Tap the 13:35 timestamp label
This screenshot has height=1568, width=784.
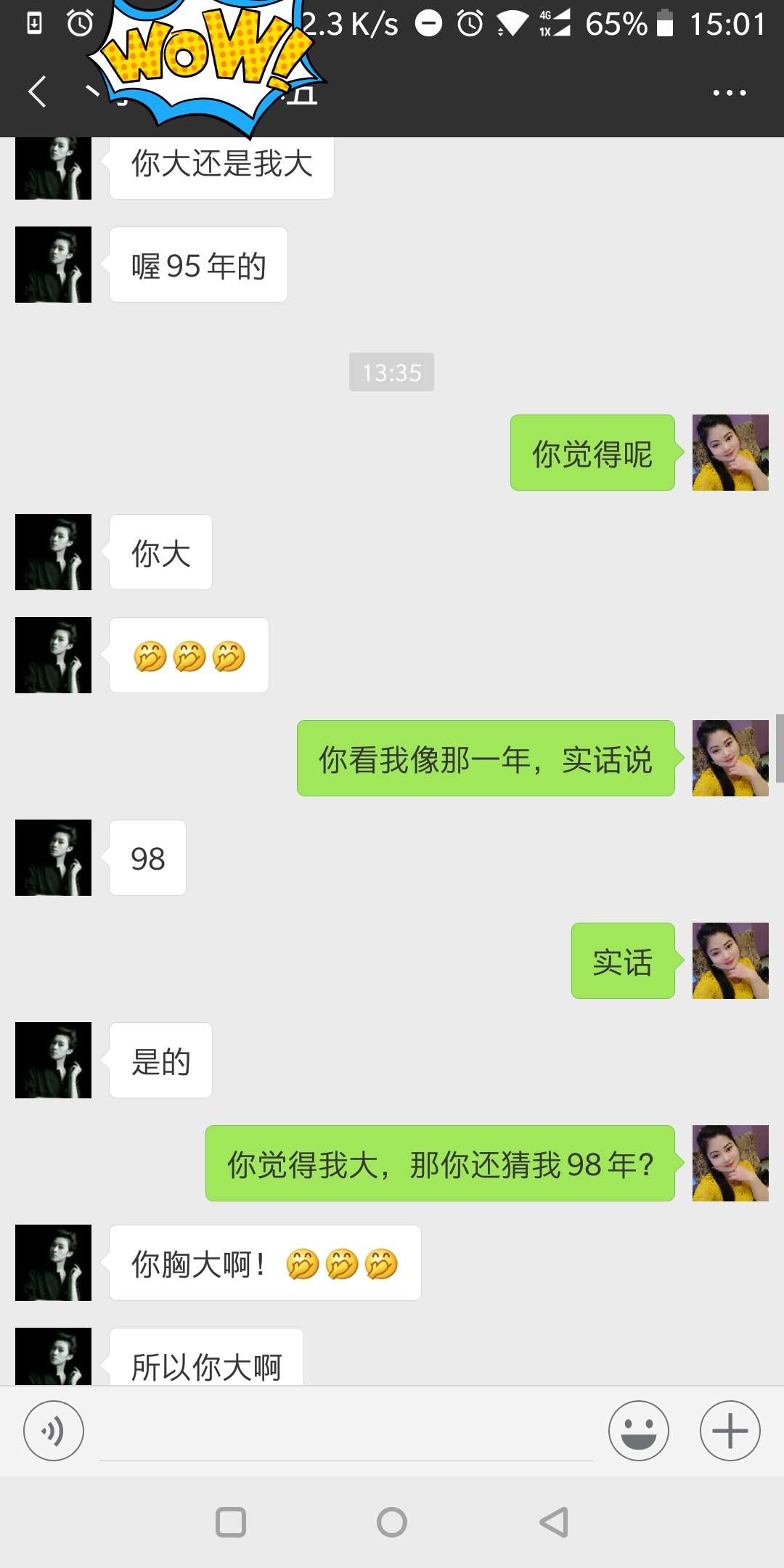point(391,372)
